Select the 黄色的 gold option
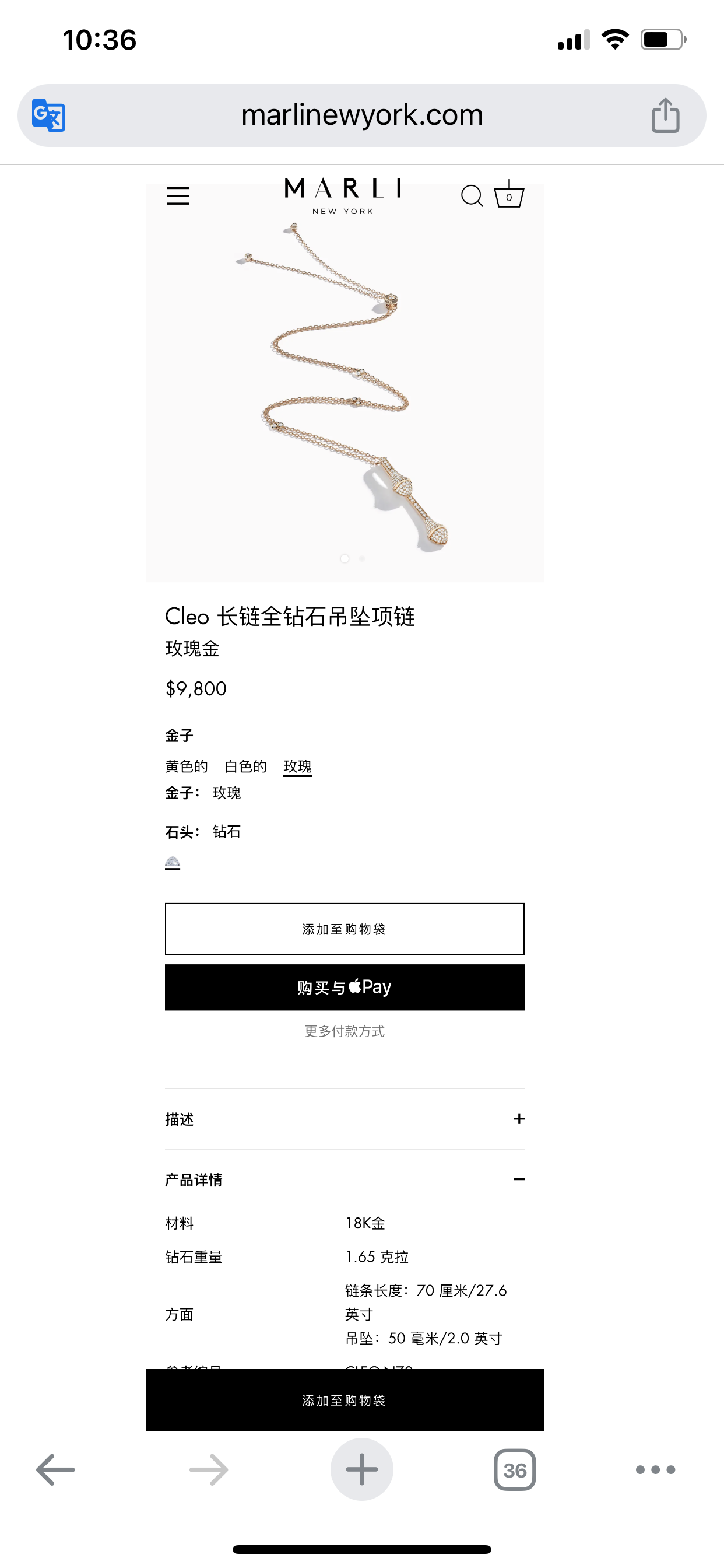724x1568 pixels. (x=186, y=766)
